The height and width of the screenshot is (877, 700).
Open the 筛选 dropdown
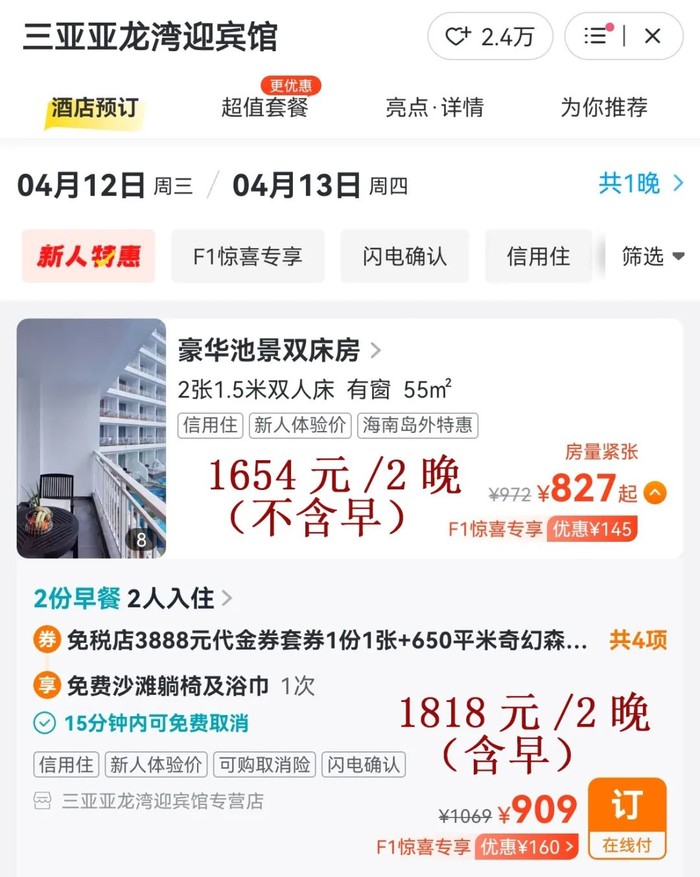click(x=652, y=256)
